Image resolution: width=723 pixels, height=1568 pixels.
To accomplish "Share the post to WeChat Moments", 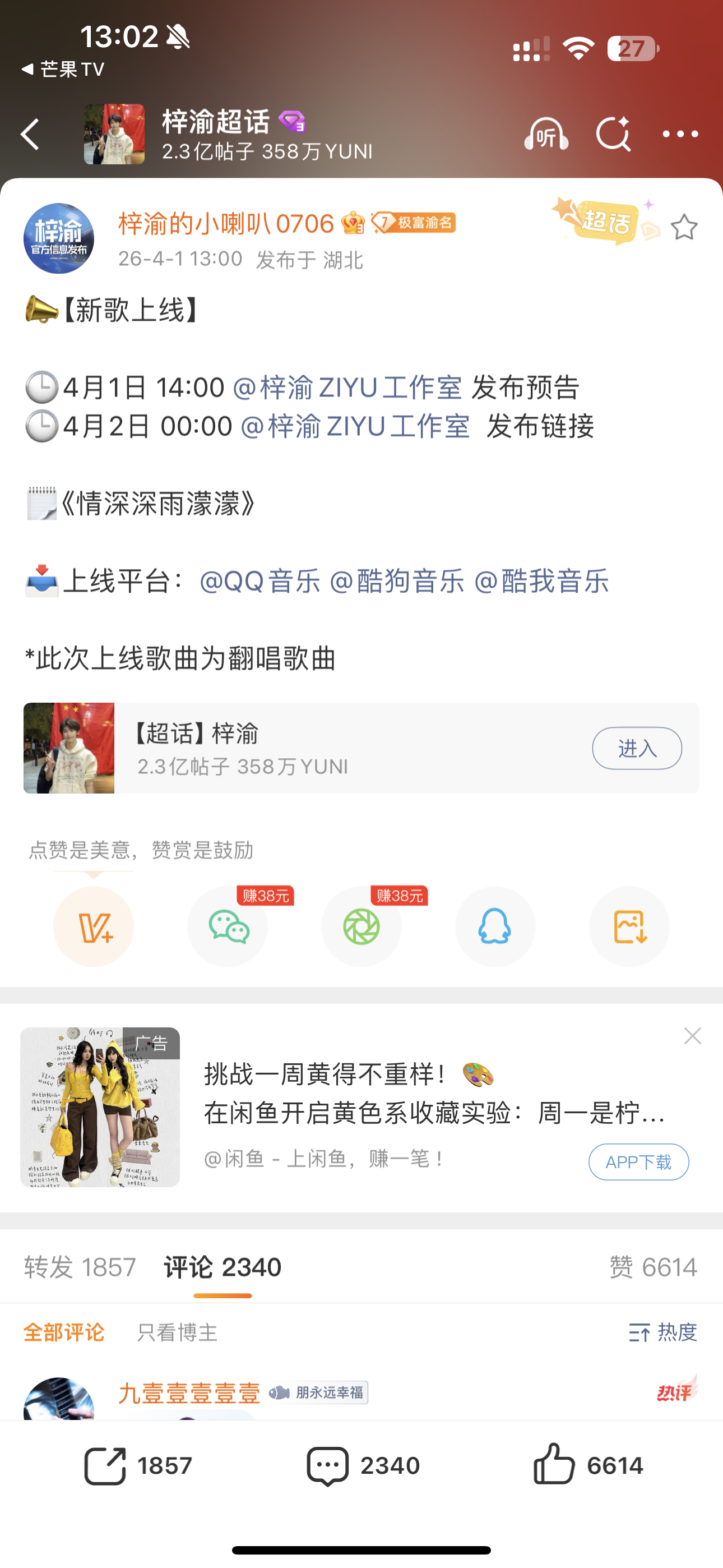I will coord(361,926).
